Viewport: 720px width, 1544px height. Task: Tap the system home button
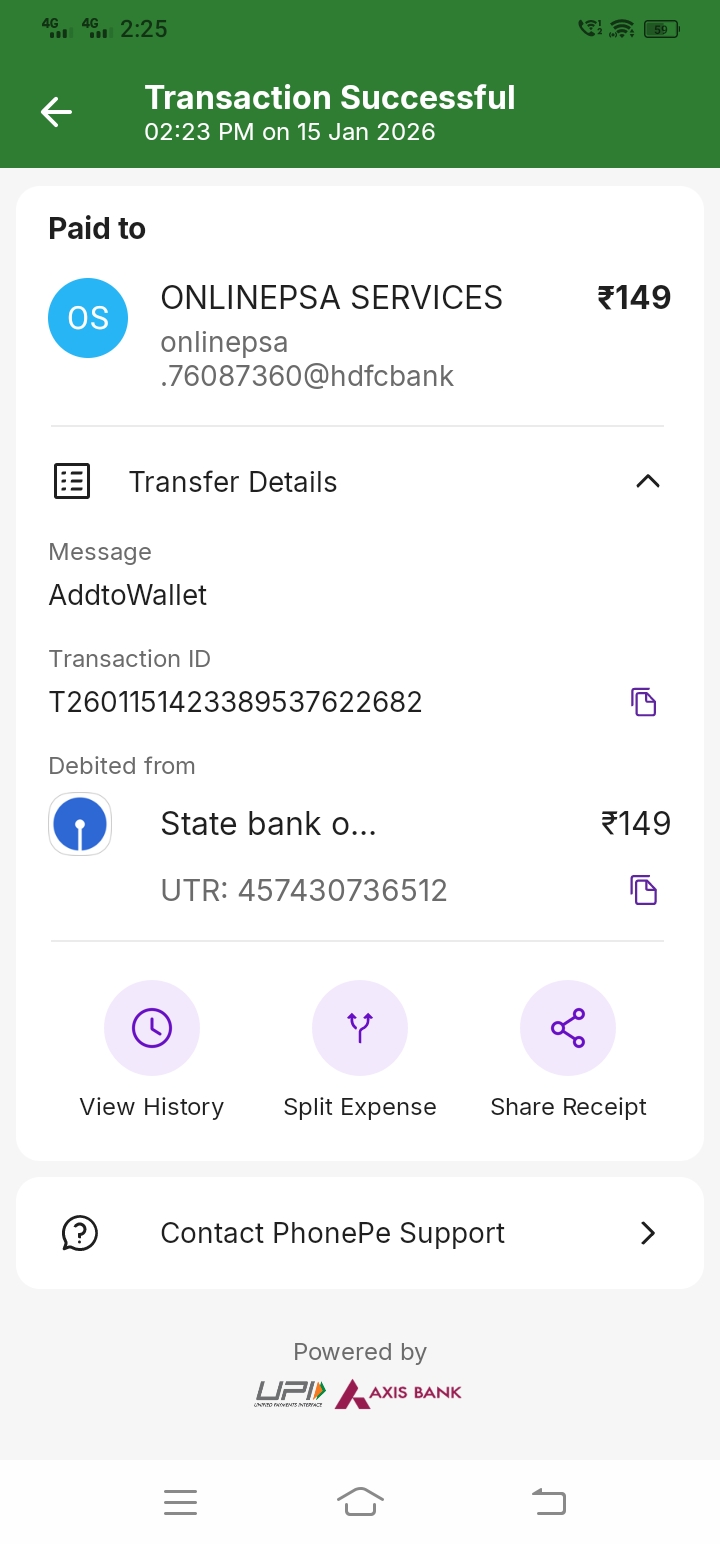click(x=360, y=1501)
